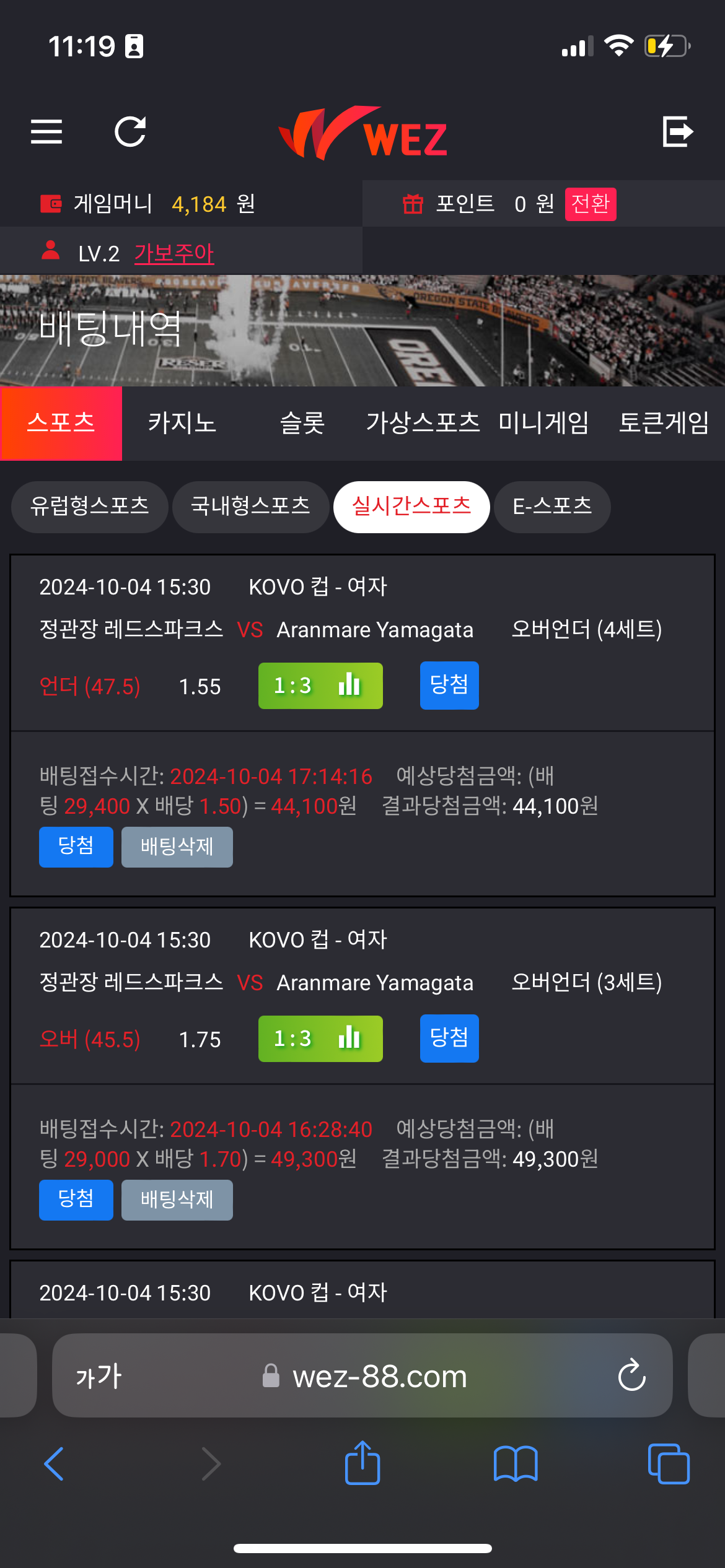Select the 가상스포츠 tab
This screenshot has height=1568, width=725.
tap(423, 424)
